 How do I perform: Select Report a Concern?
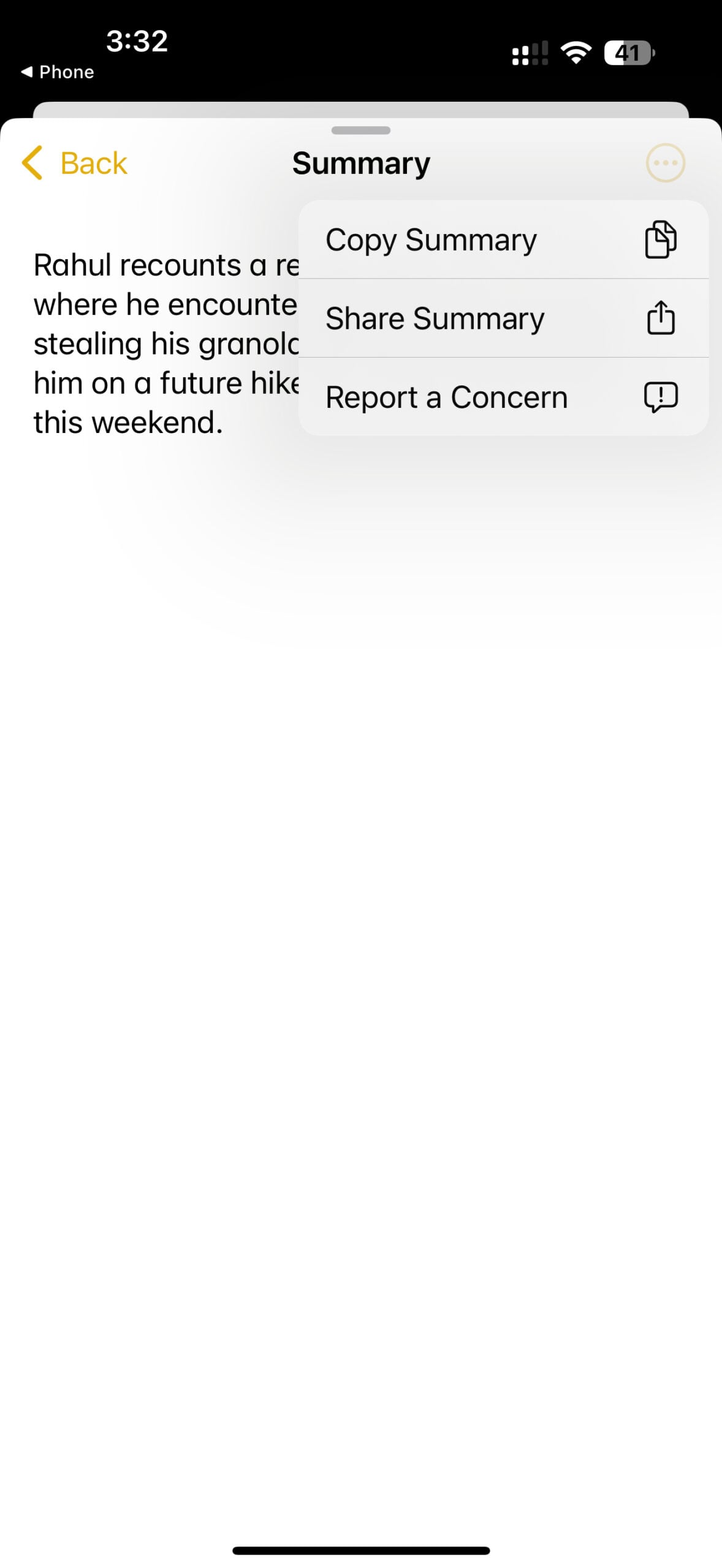click(x=503, y=397)
